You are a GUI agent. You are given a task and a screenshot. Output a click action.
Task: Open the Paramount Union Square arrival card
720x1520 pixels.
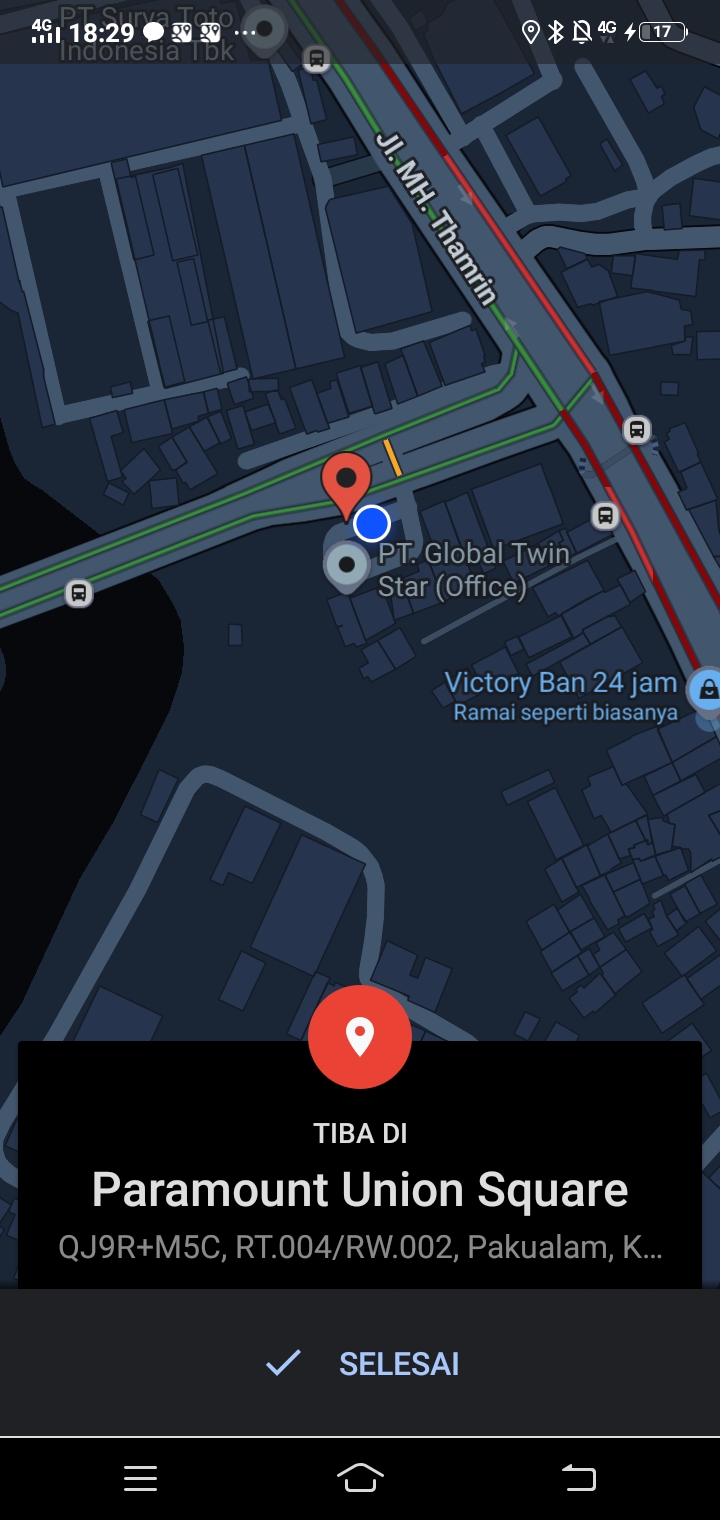[360, 1190]
